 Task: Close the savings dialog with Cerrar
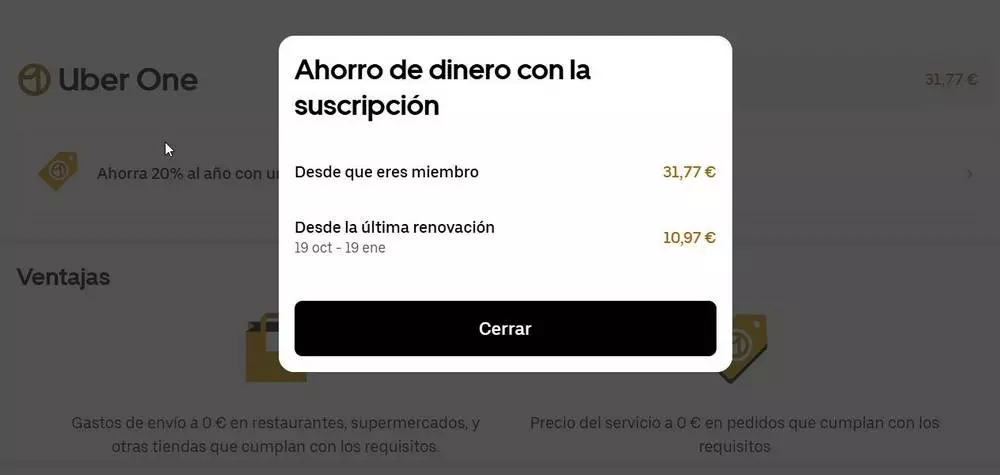505,328
